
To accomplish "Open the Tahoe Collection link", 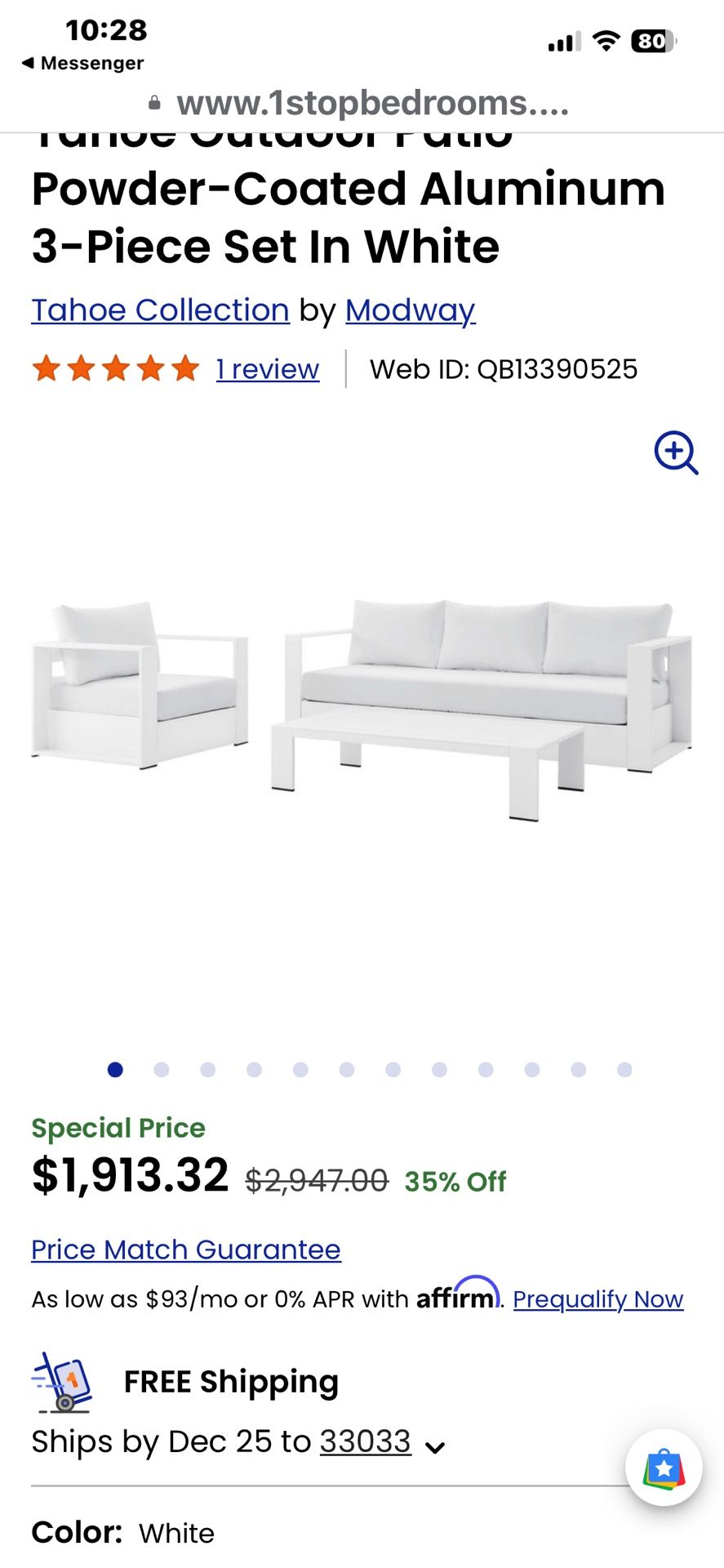I will (160, 310).
